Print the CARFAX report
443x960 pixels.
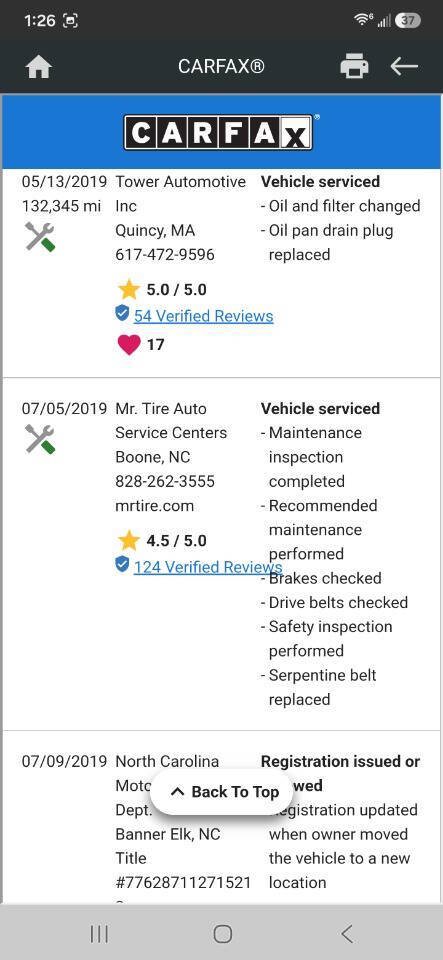pos(354,66)
